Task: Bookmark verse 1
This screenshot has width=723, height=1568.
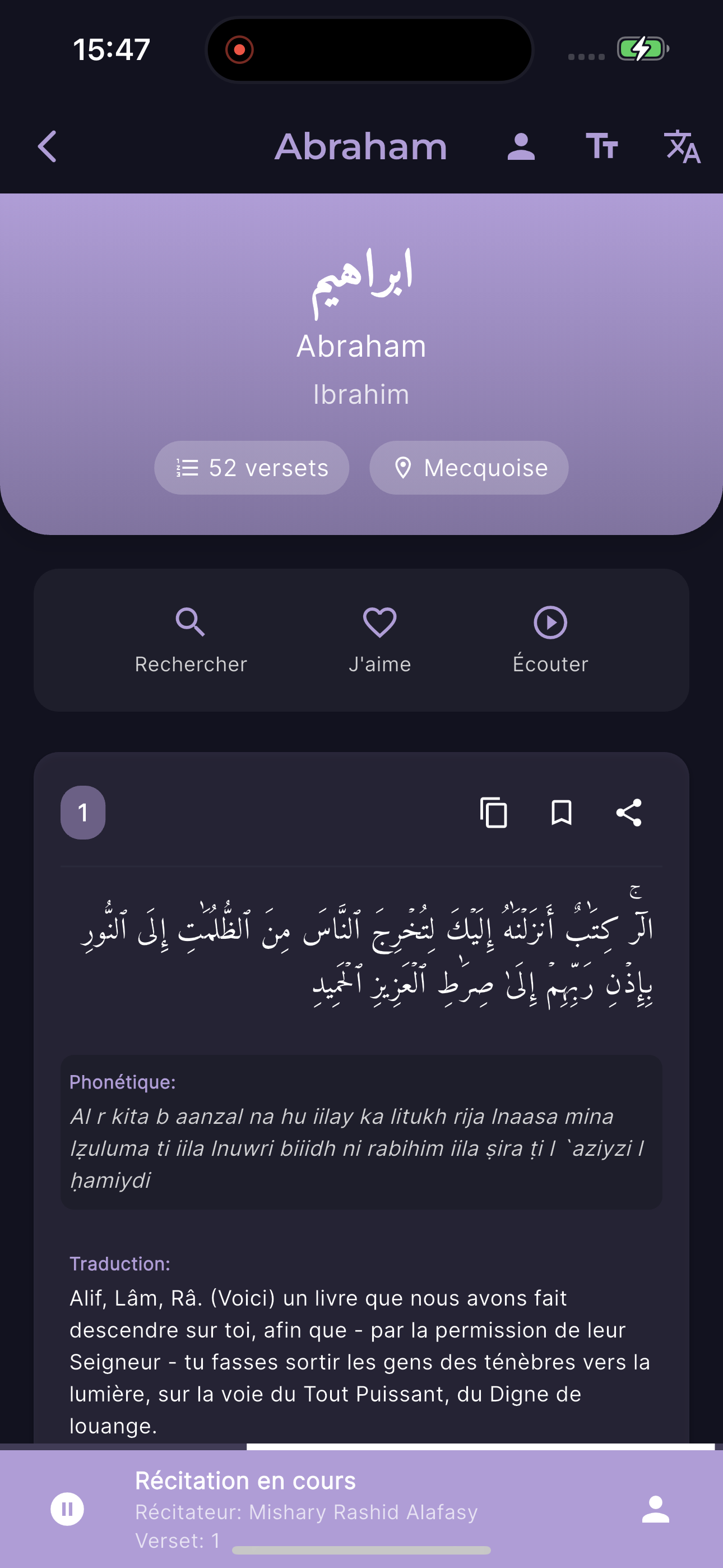Action: pos(561,813)
